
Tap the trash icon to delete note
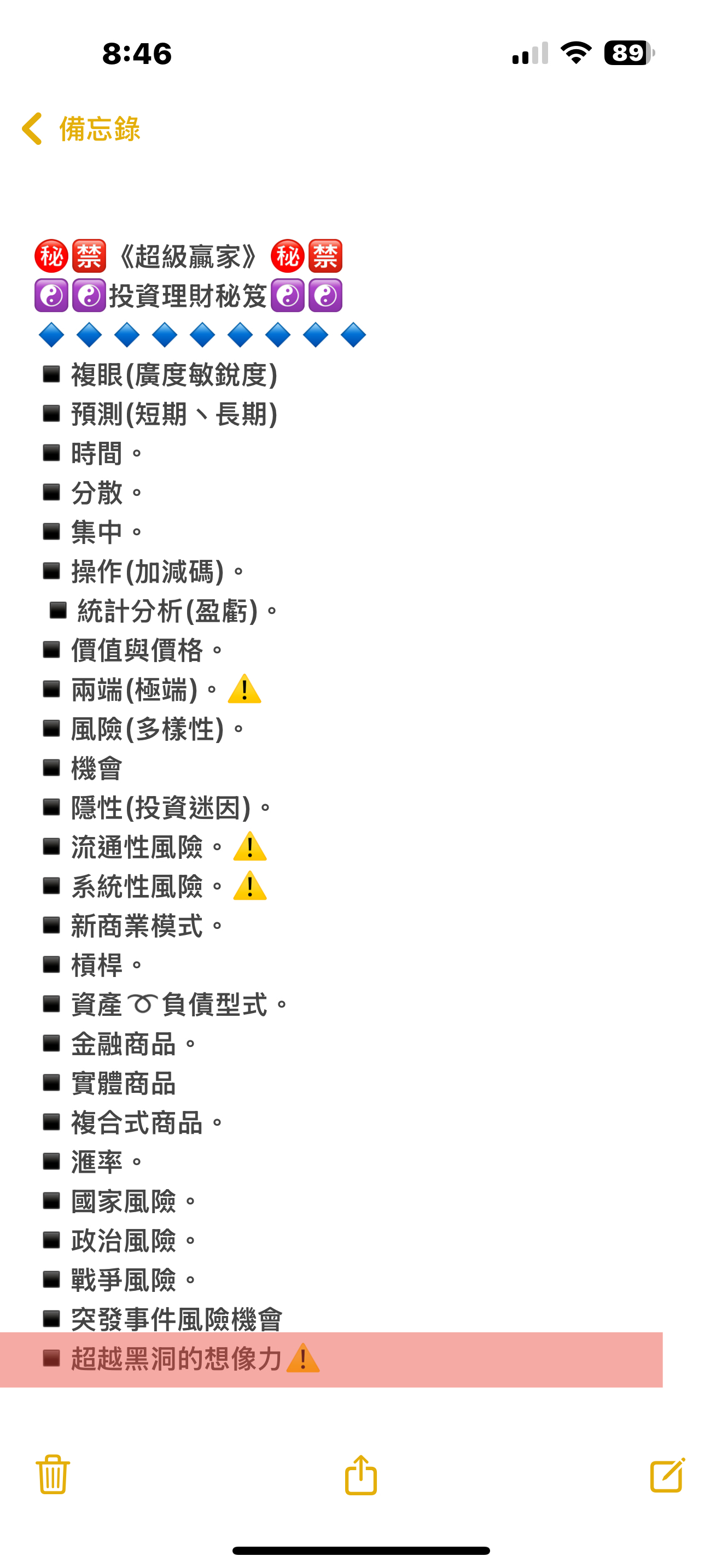(x=52, y=1476)
